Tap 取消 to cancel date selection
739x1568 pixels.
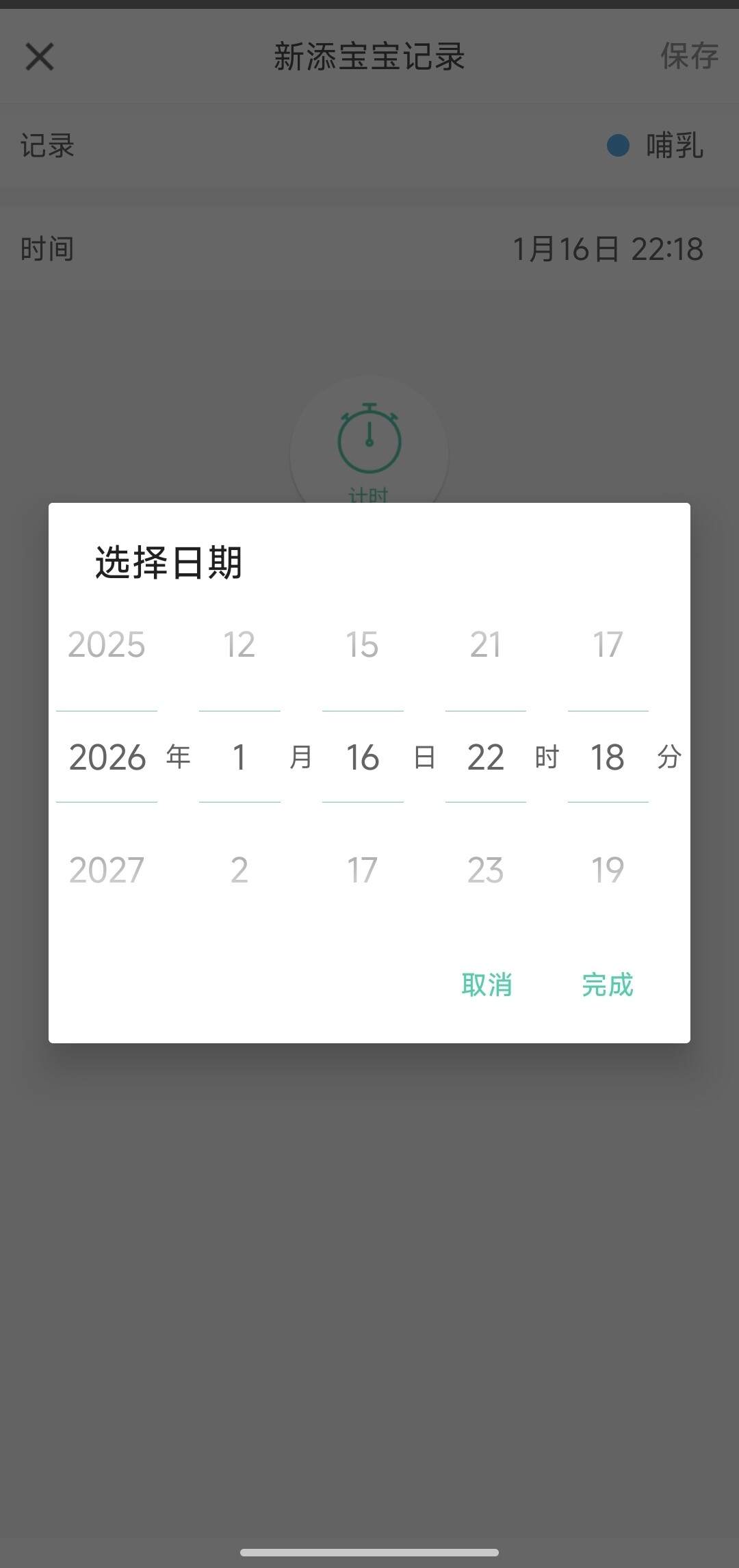487,984
